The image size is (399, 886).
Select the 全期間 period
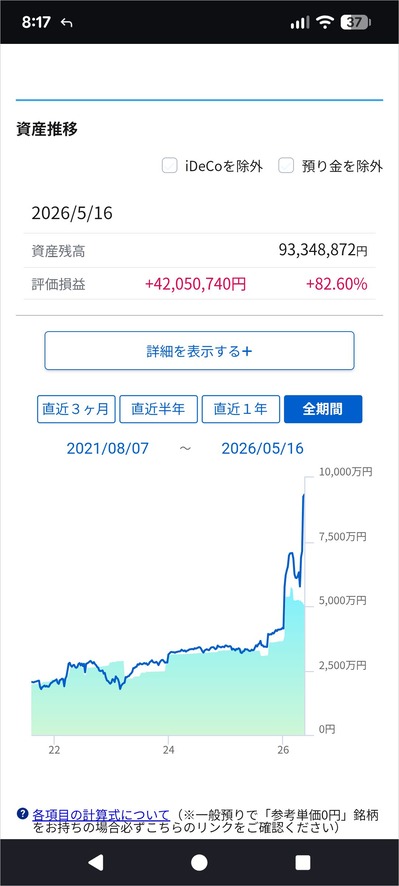pos(323,409)
